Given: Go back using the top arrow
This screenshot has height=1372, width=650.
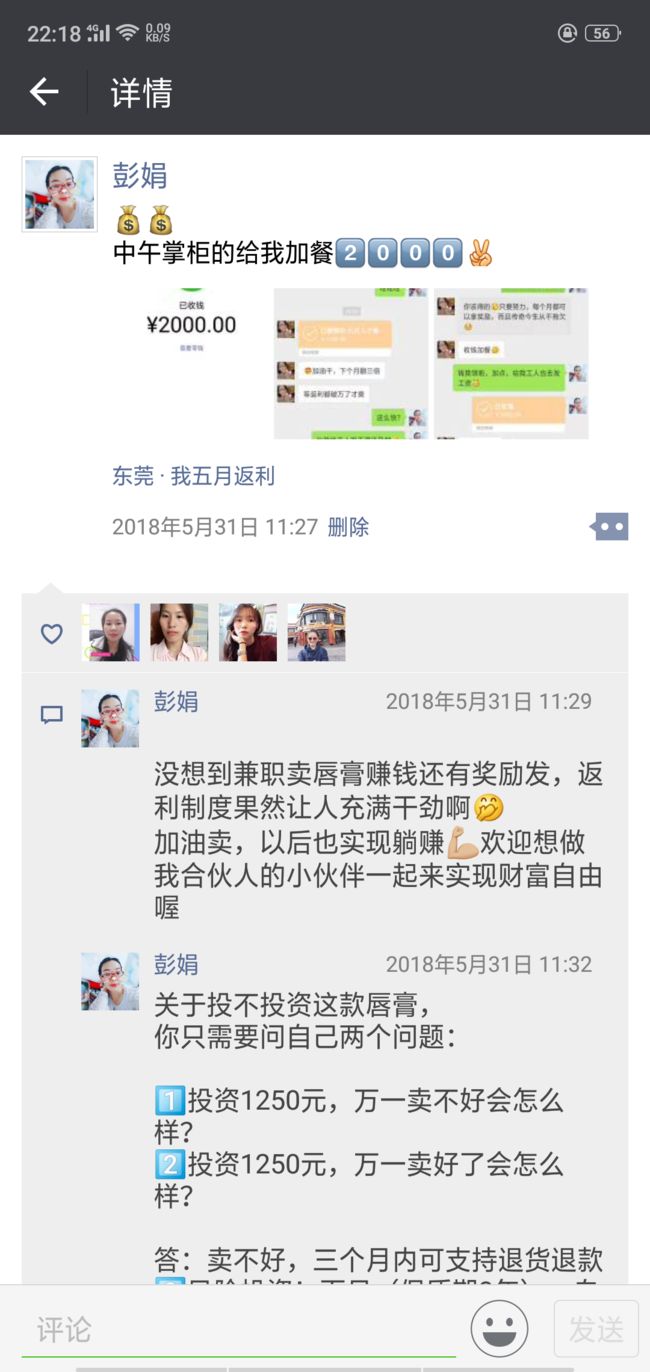Looking at the screenshot, I should pos(44,92).
